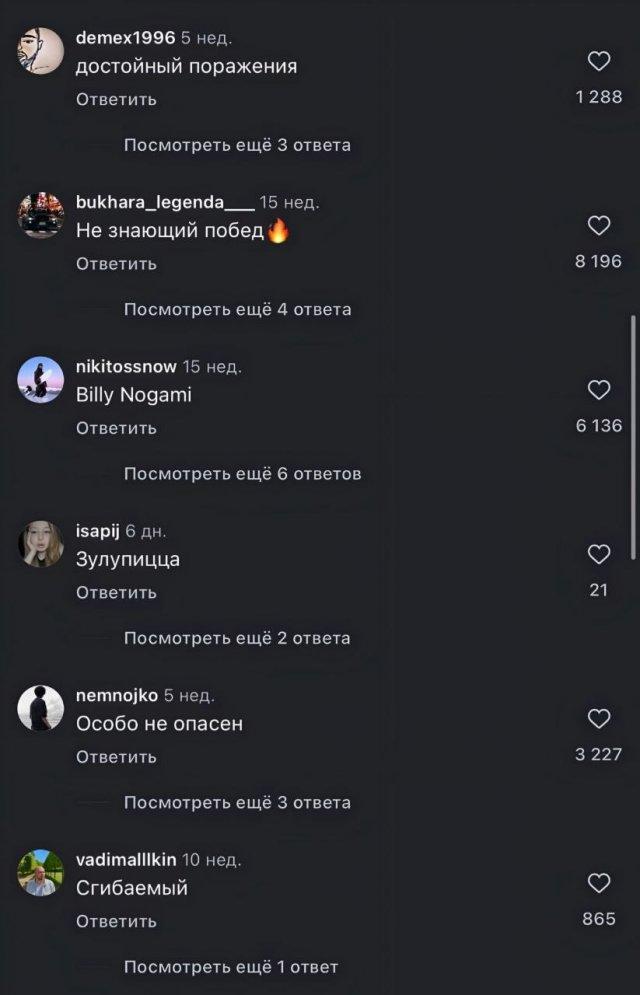Image resolution: width=640 pixels, height=995 pixels.
Task: Reply to vadimalllkin's comment
Action: pos(116,921)
